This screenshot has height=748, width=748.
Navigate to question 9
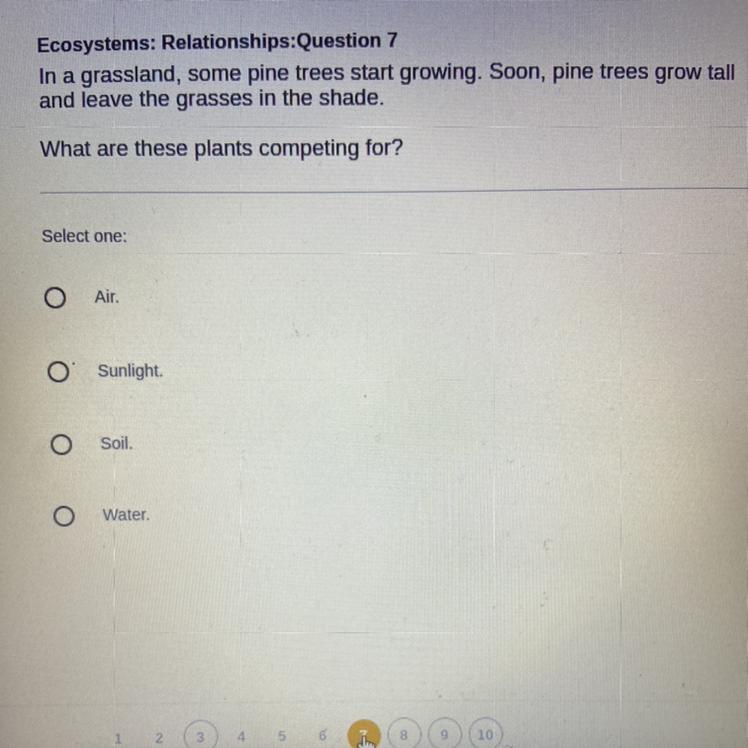tap(445, 735)
